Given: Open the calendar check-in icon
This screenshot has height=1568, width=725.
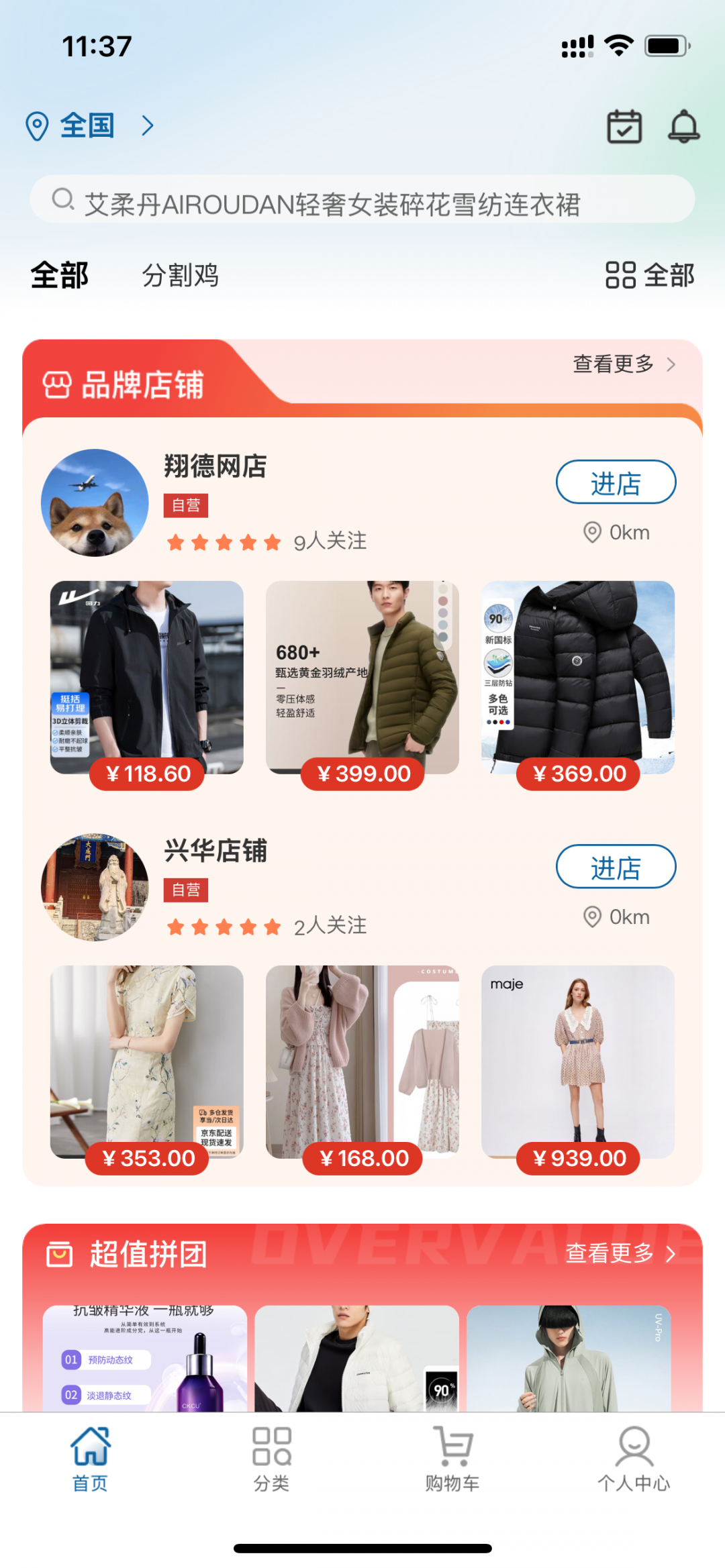Looking at the screenshot, I should [x=624, y=126].
